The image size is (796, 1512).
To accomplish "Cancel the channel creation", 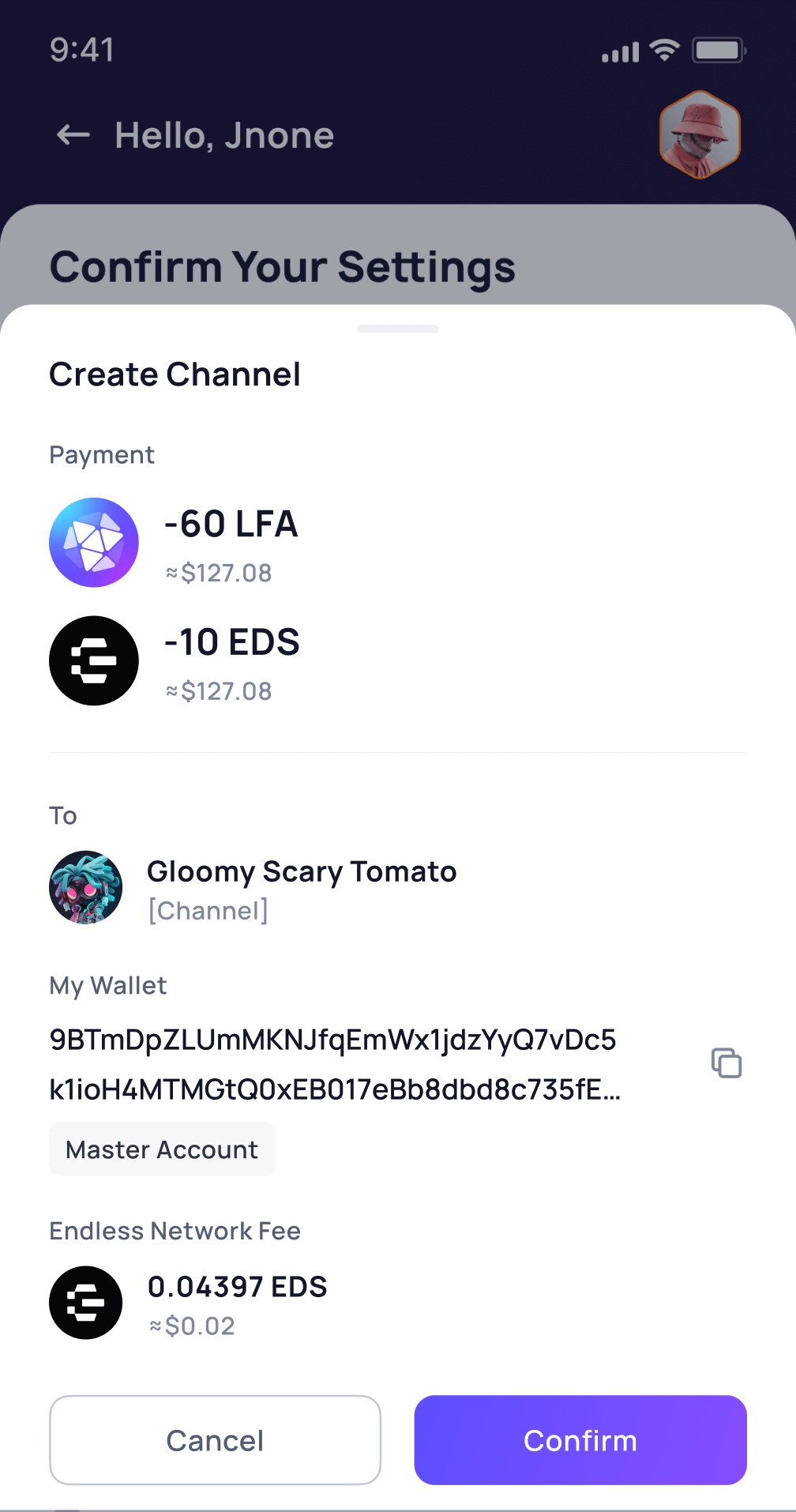I will coord(215,1440).
